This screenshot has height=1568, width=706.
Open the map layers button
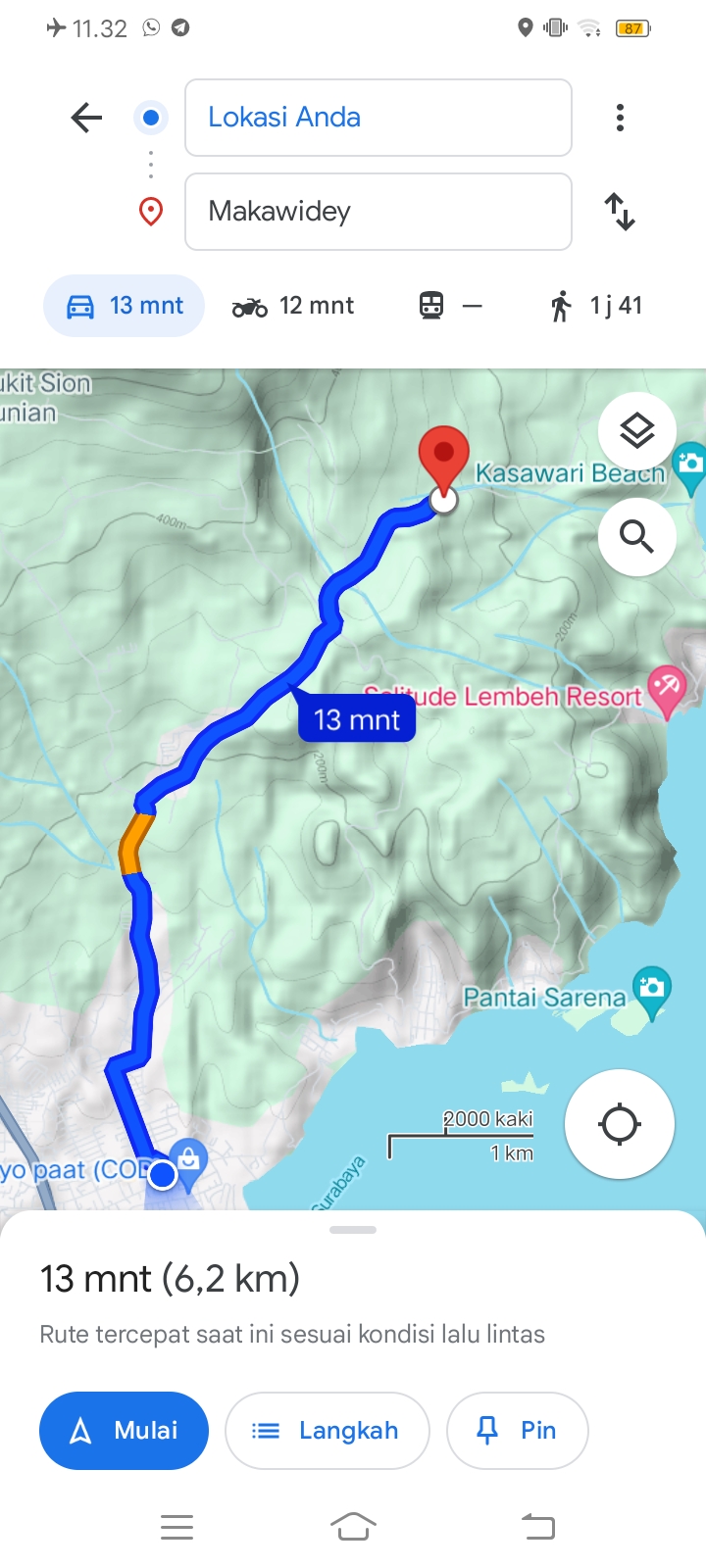[637, 431]
